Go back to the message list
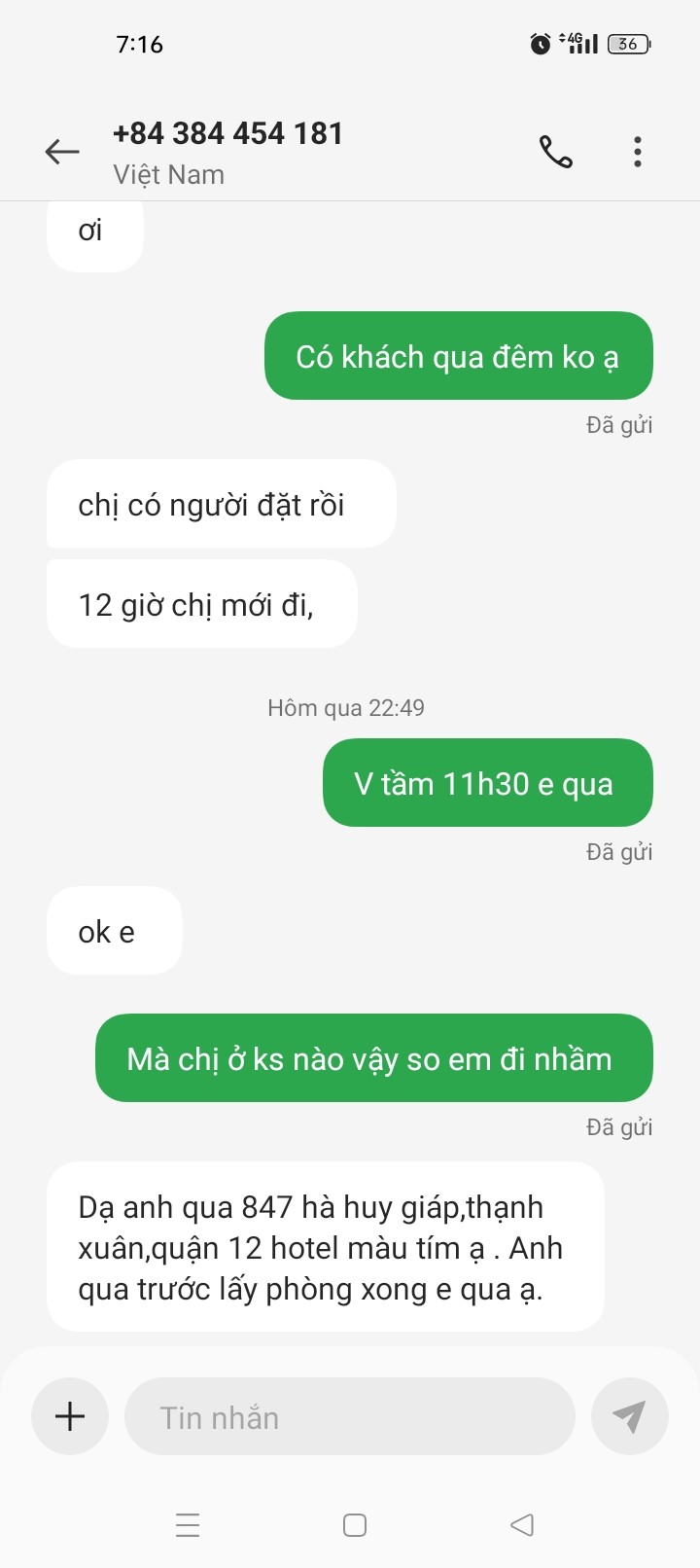Viewport: 700px width, 1568px height. 62,152
